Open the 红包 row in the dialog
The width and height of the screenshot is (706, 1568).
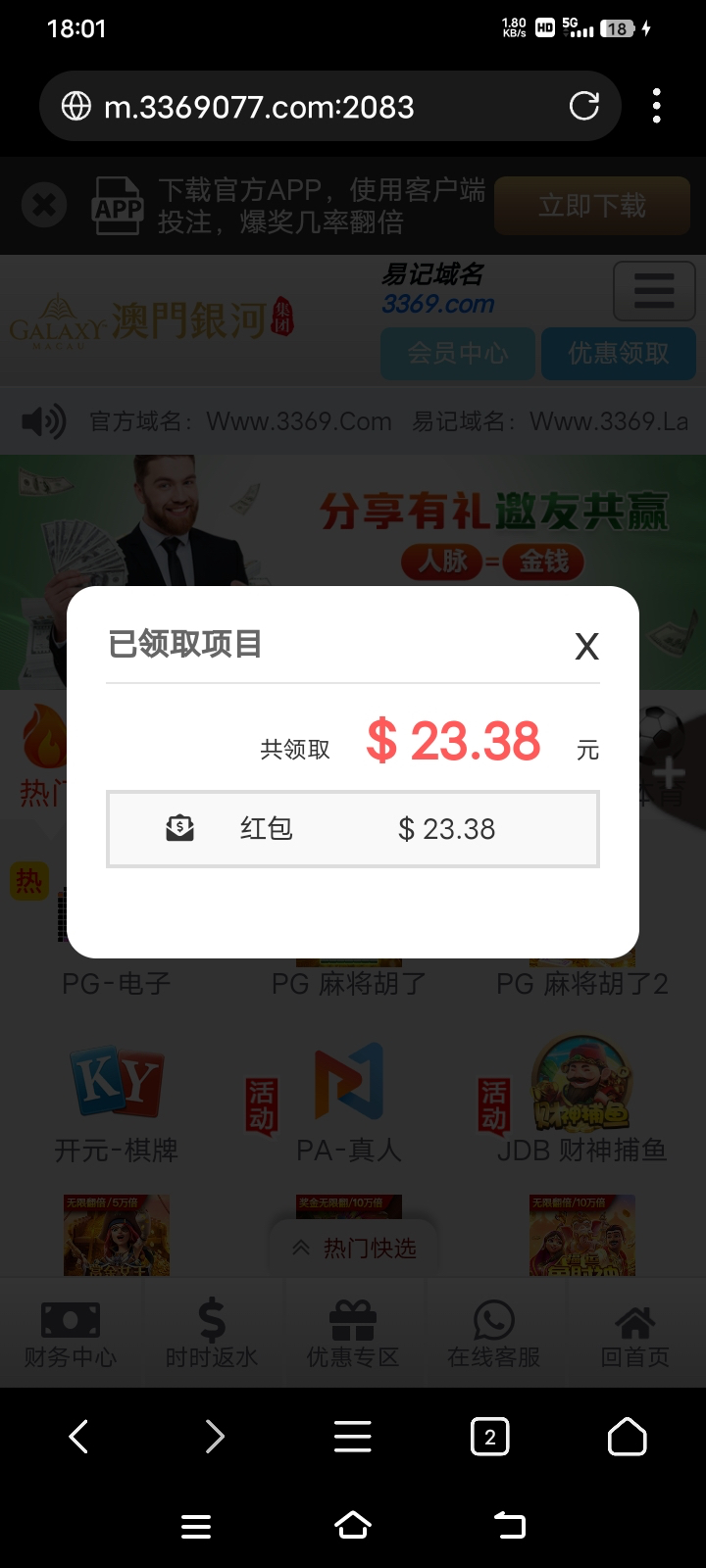(353, 829)
